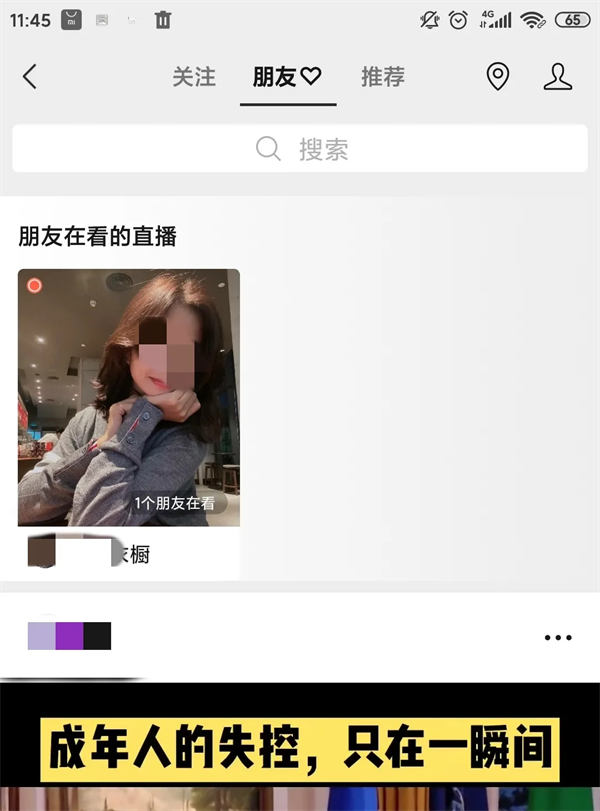
Task: Switch to the 关注 tab
Action: (194, 77)
